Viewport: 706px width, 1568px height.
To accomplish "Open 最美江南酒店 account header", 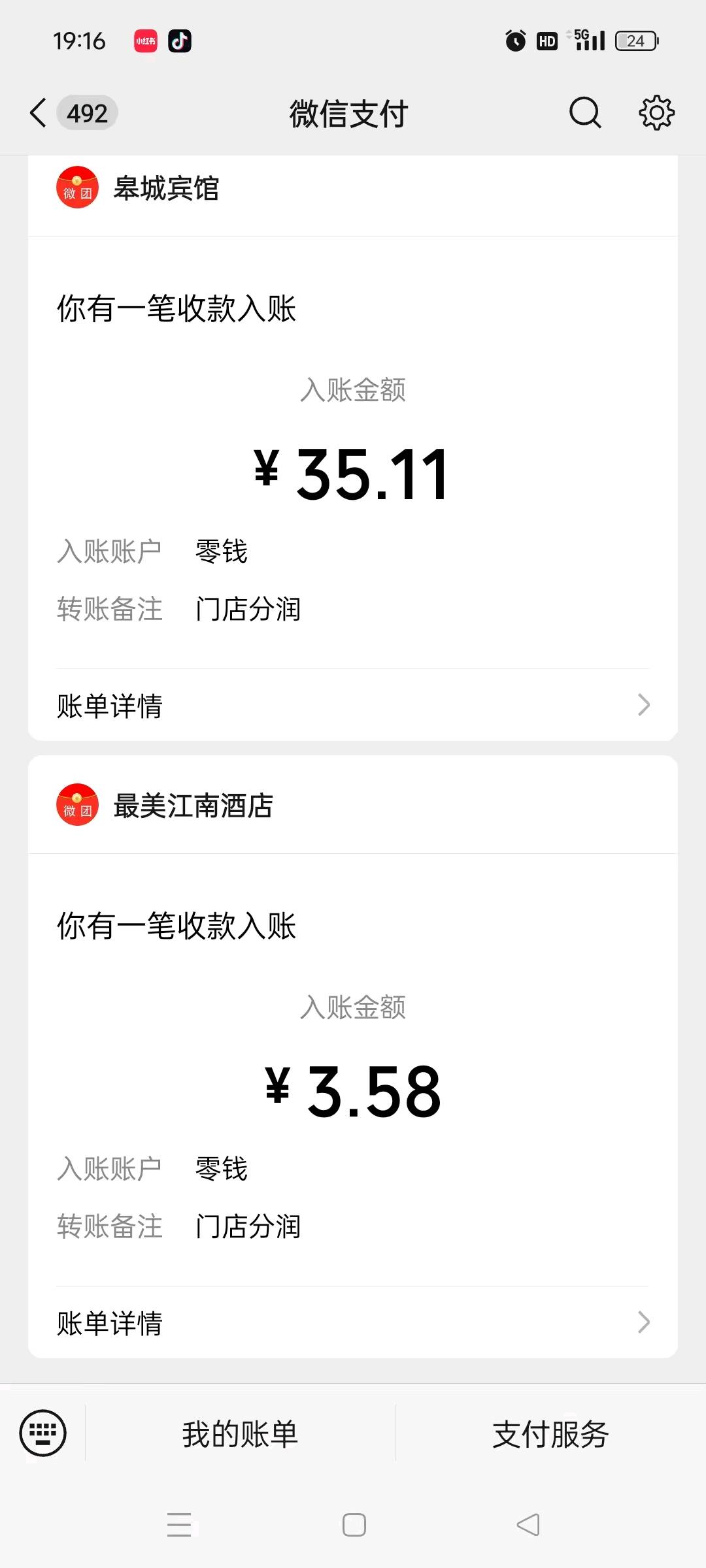I will tap(353, 806).
